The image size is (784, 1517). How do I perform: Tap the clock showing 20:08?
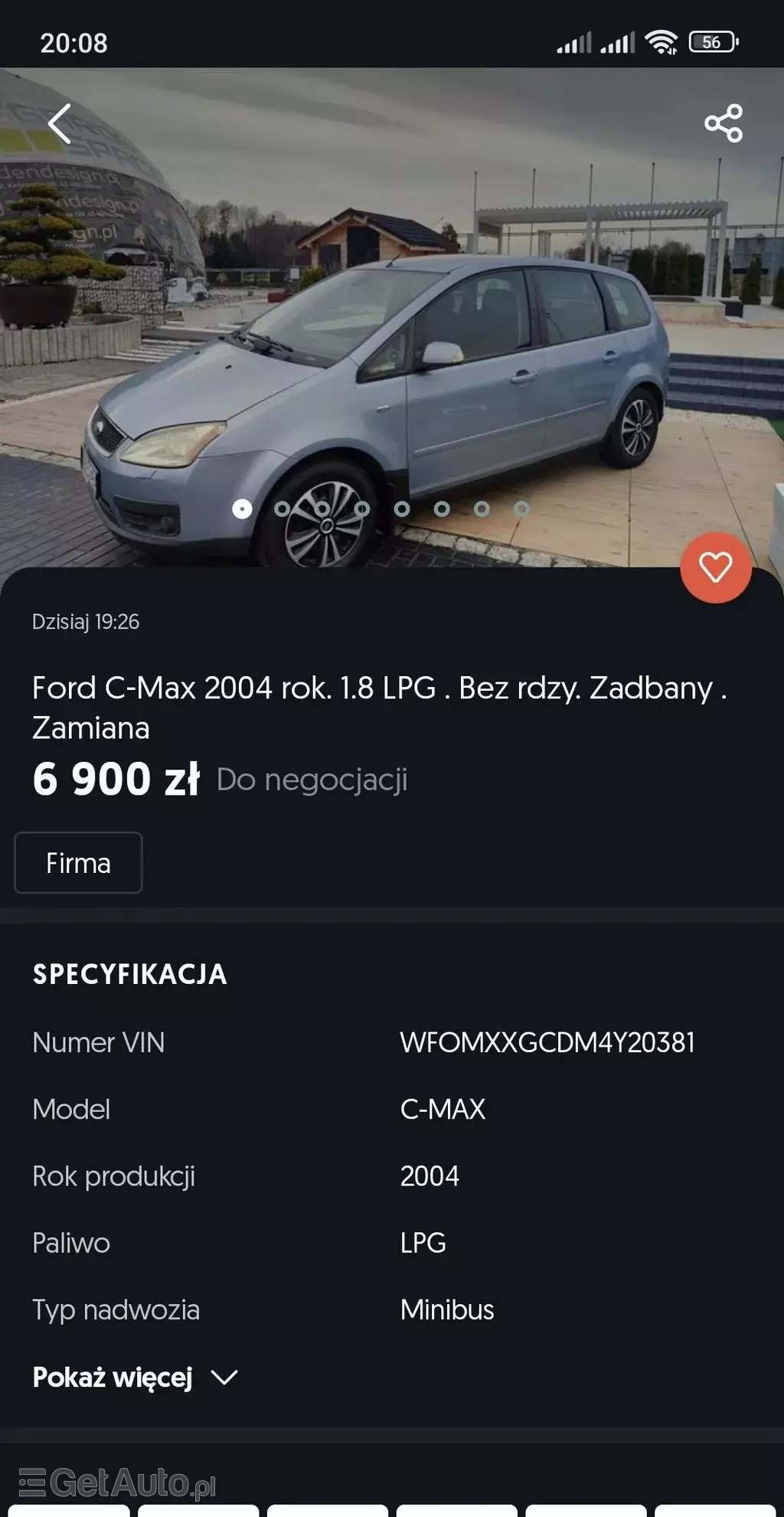(75, 44)
